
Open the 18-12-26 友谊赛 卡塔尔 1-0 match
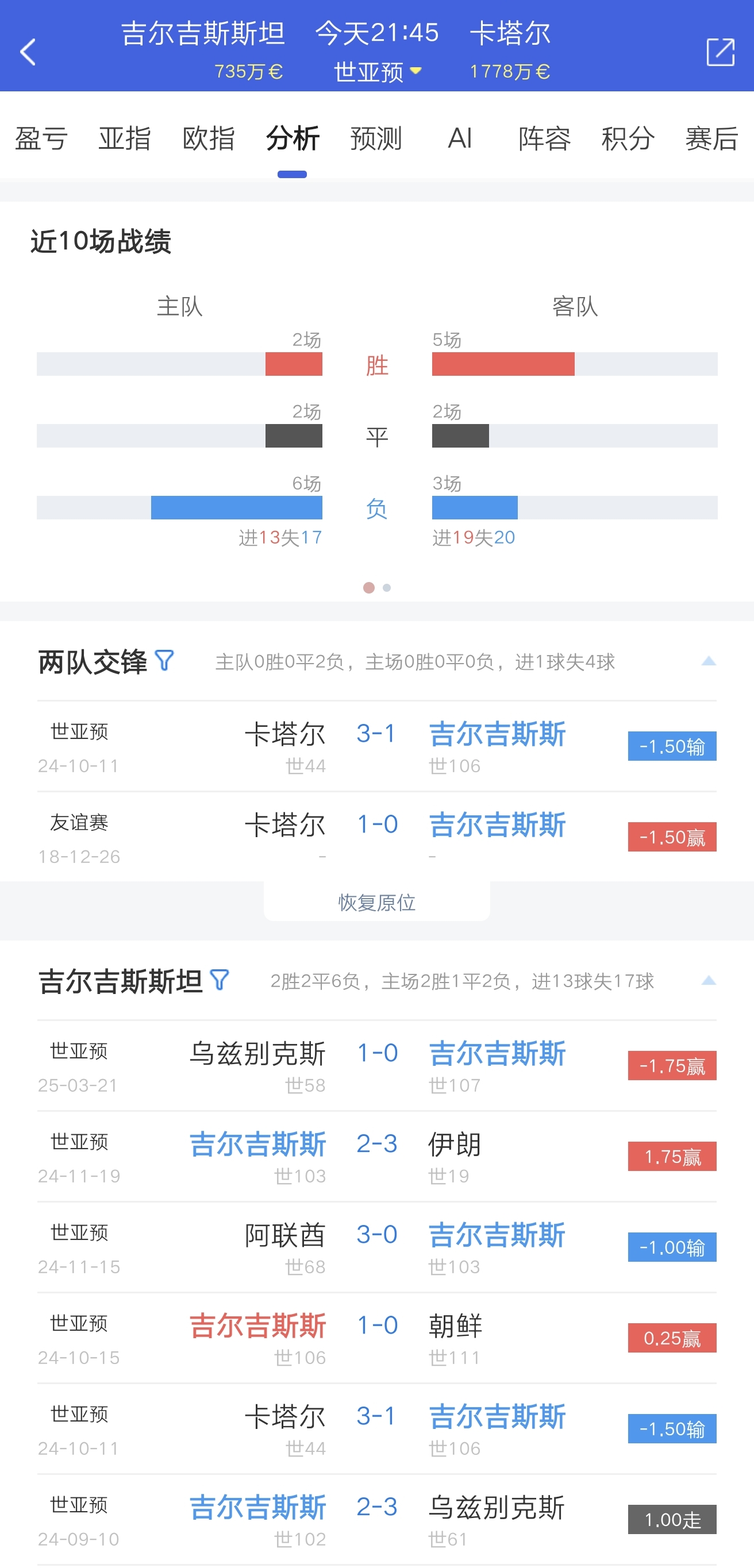(x=377, y=837)
